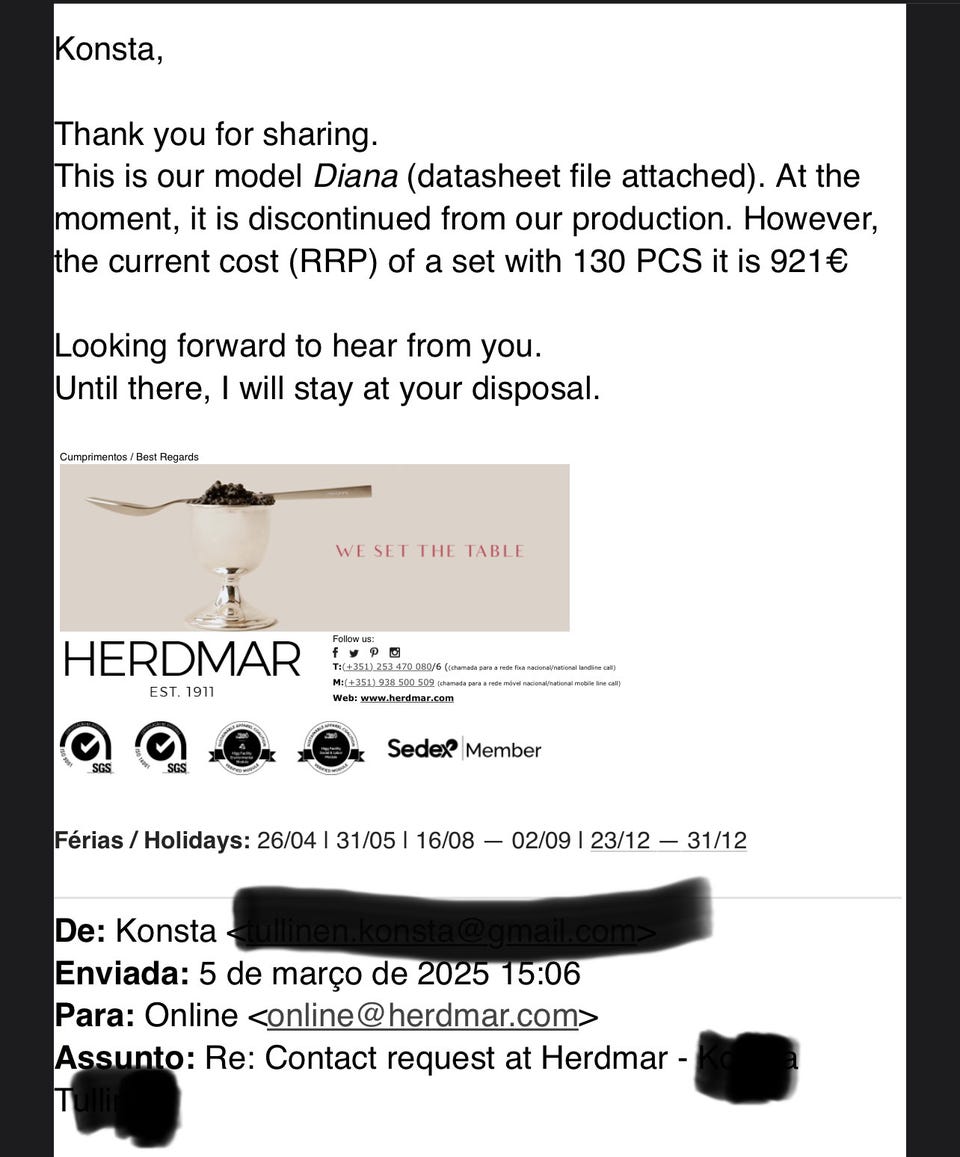Call the mobile number +351 938 500 509
The image size is (960, 1157).
(x=389, y=683)
